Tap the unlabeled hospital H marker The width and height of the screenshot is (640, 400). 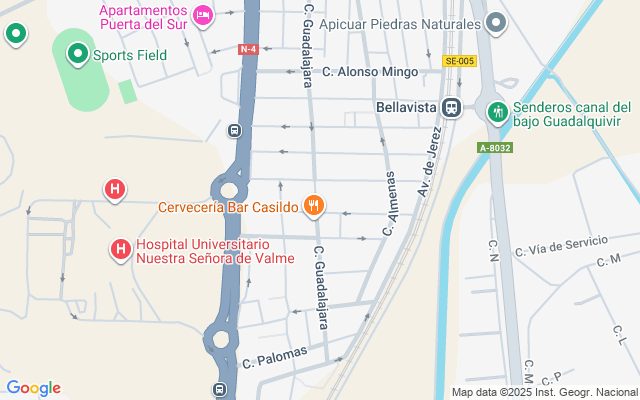[115, 190]
